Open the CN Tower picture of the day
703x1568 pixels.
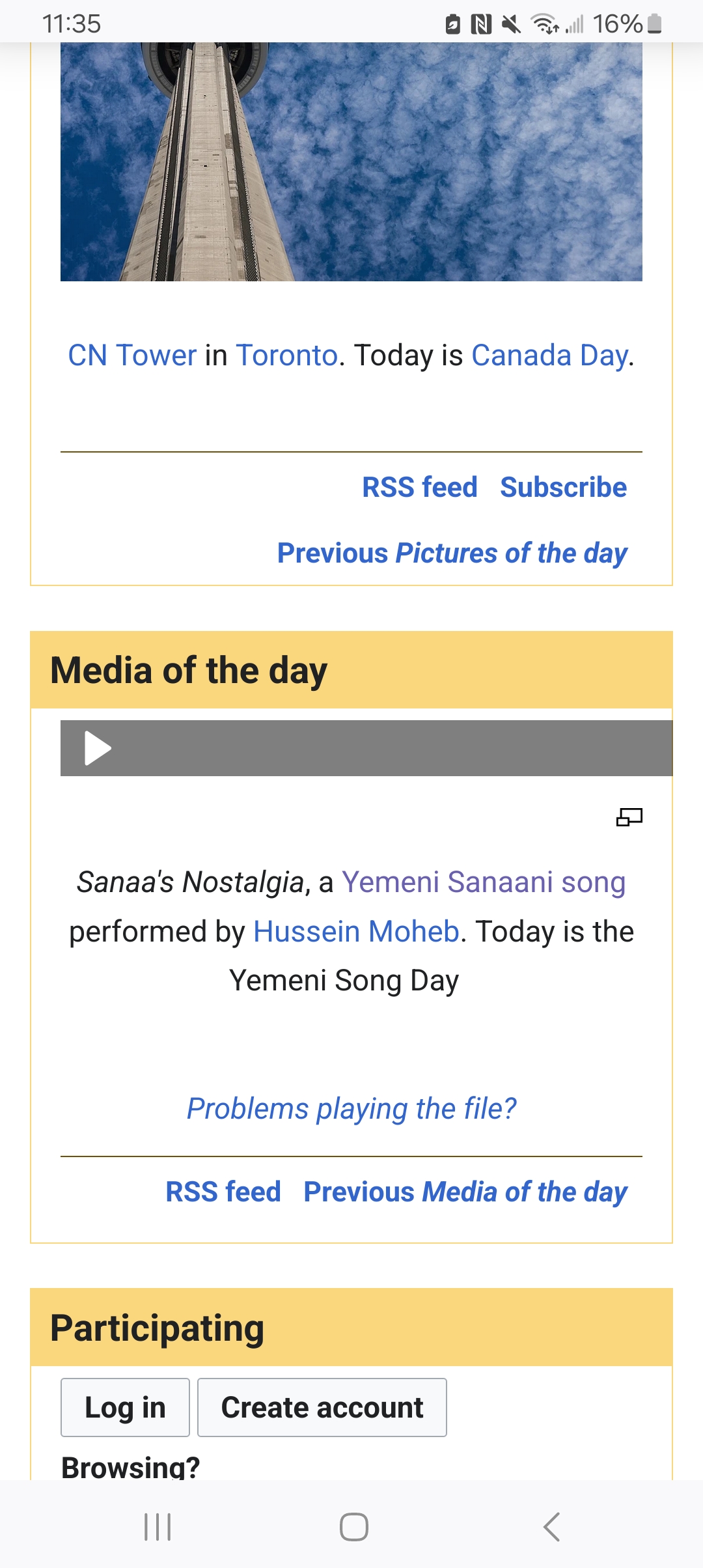click(351, 161)
